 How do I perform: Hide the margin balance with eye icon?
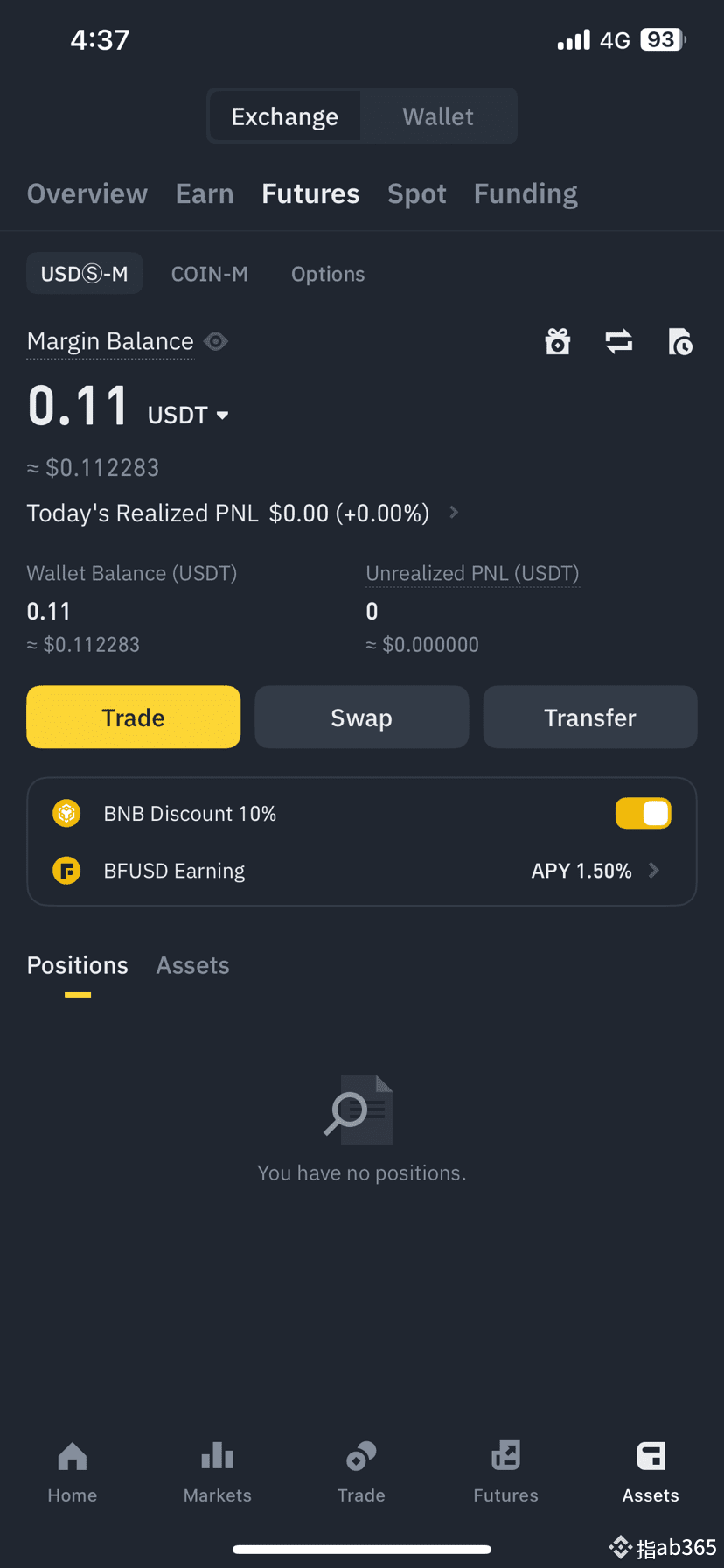click(216, 341)
